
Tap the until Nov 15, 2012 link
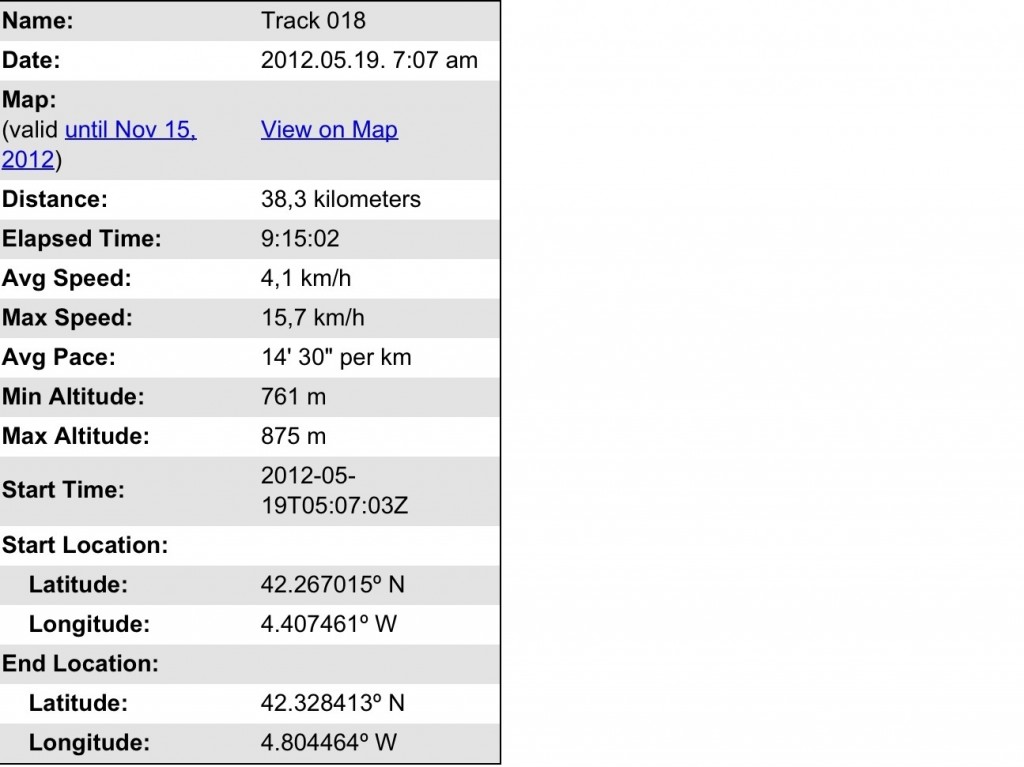pyautogui.click(x=130, y=130)
